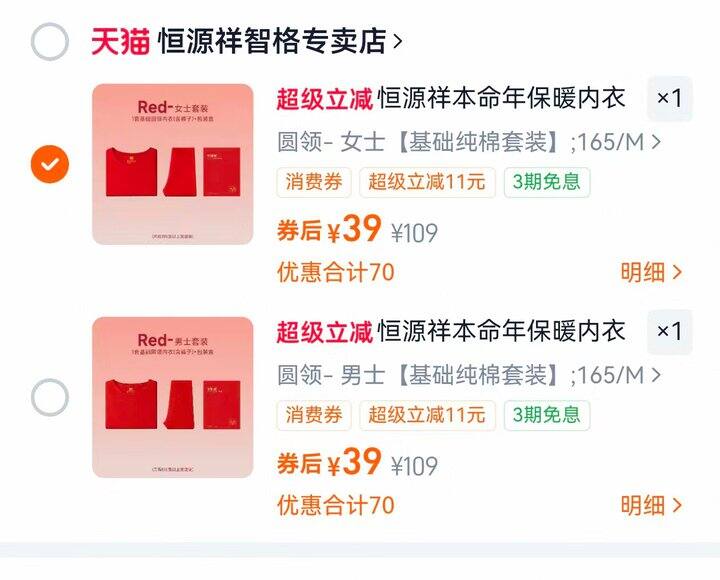Select the 男士 基础纯棉套装 item
Screen dimensions: 720x580
click(x=50, y=398)
